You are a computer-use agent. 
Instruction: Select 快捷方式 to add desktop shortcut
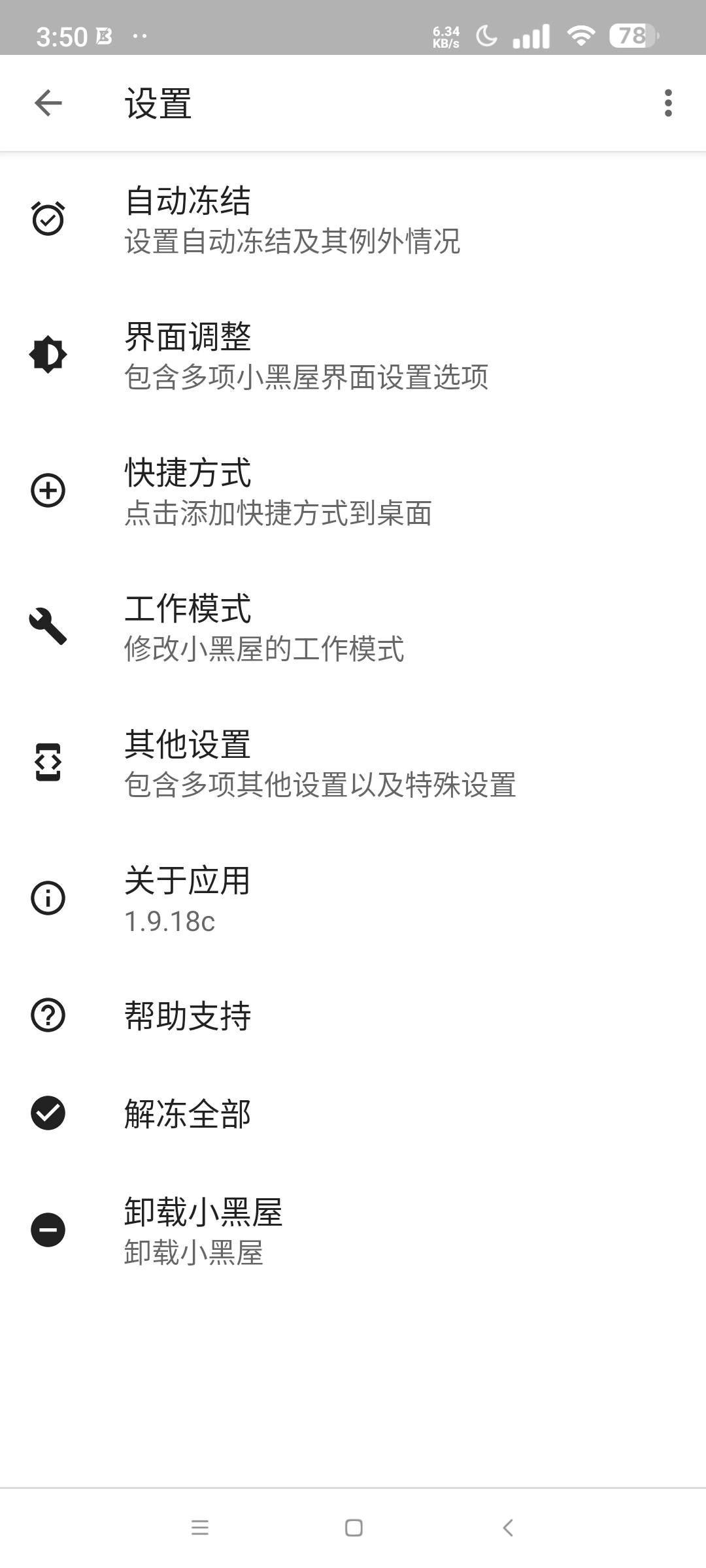coord(353,491)
